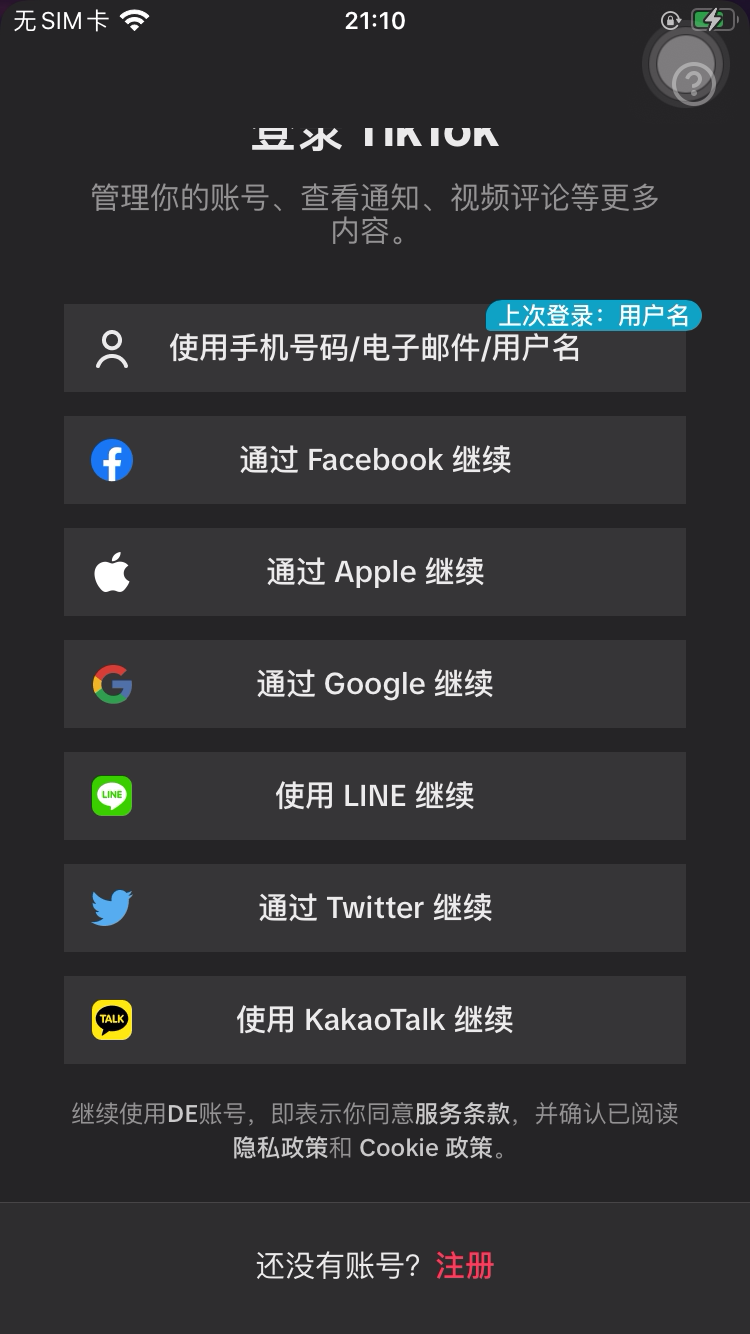Open the Cookie 政策 link
Image resolution: width=750 pixels, height=1334 pixels.
click(x=426, y=1148)
